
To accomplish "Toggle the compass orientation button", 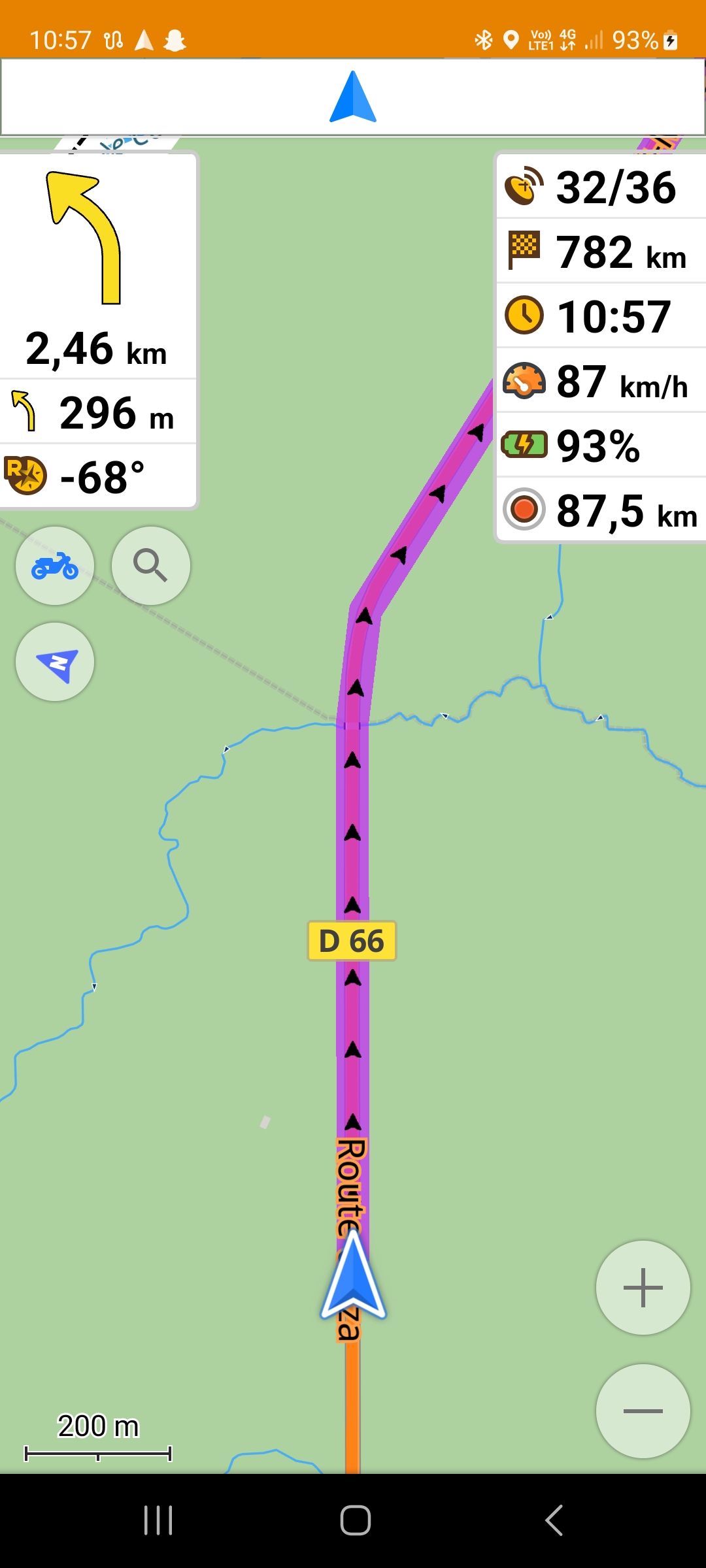I will pyautogui.click(x=55, y=662).
